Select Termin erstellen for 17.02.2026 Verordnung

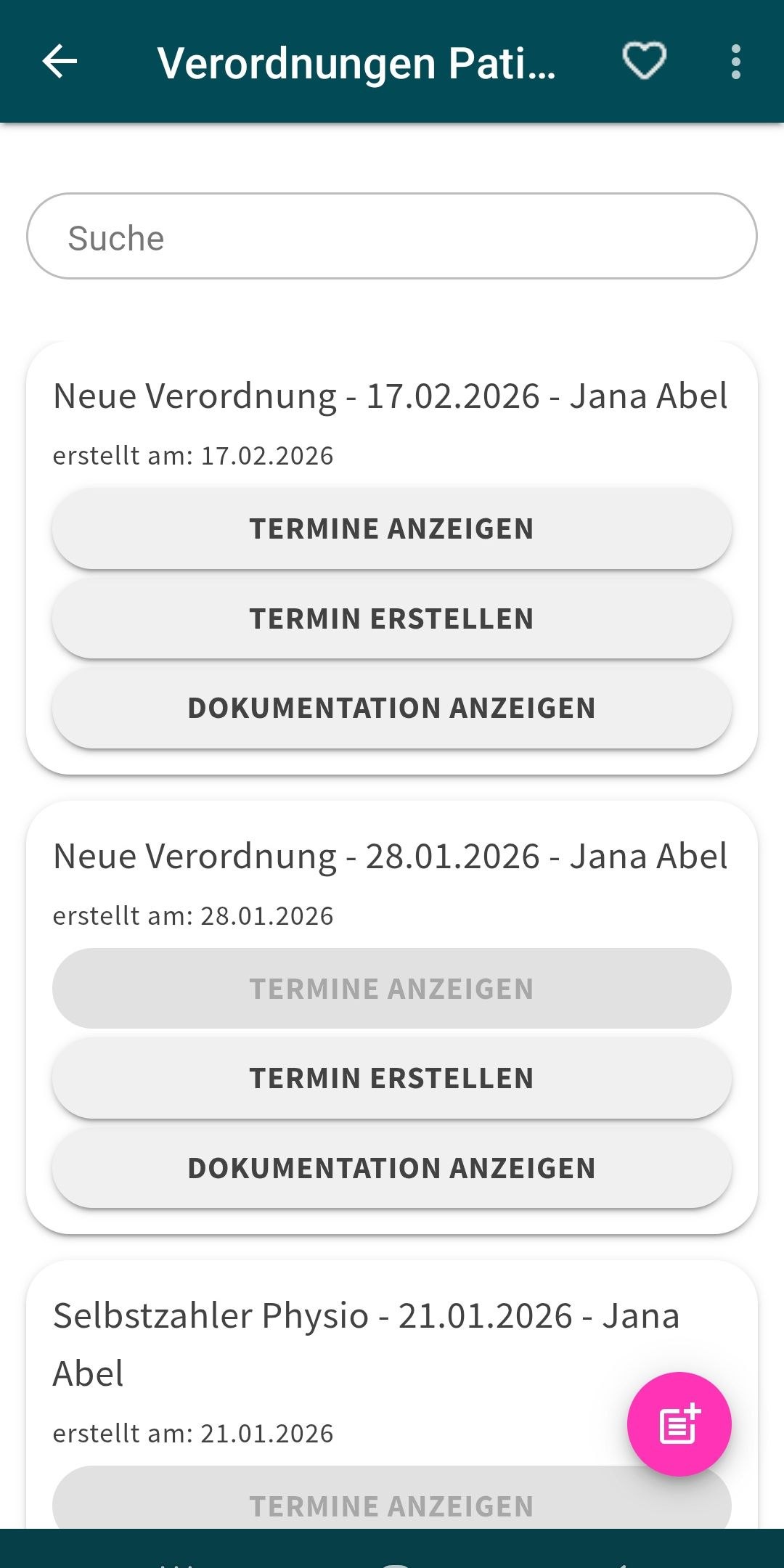392,618
